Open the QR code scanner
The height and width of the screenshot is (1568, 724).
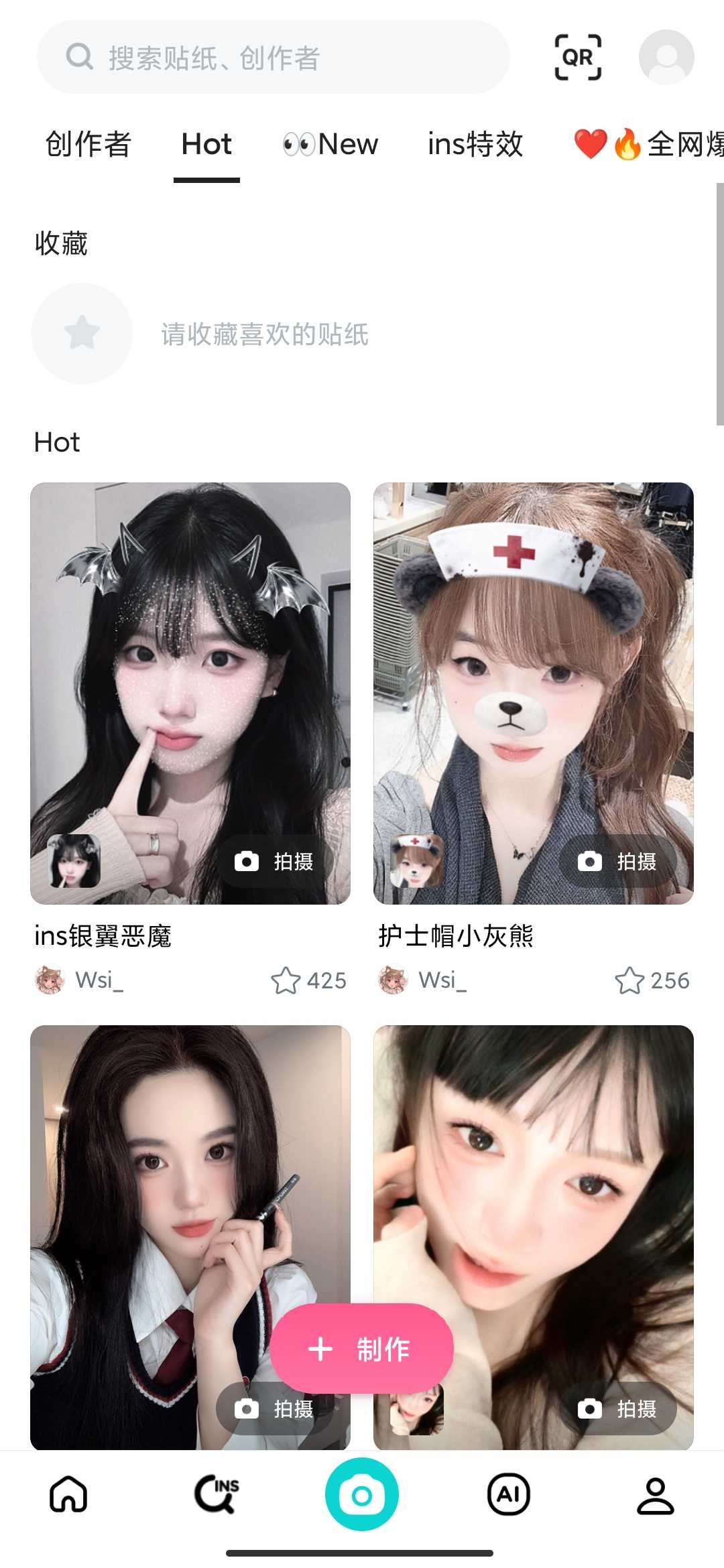click(578, 58)
